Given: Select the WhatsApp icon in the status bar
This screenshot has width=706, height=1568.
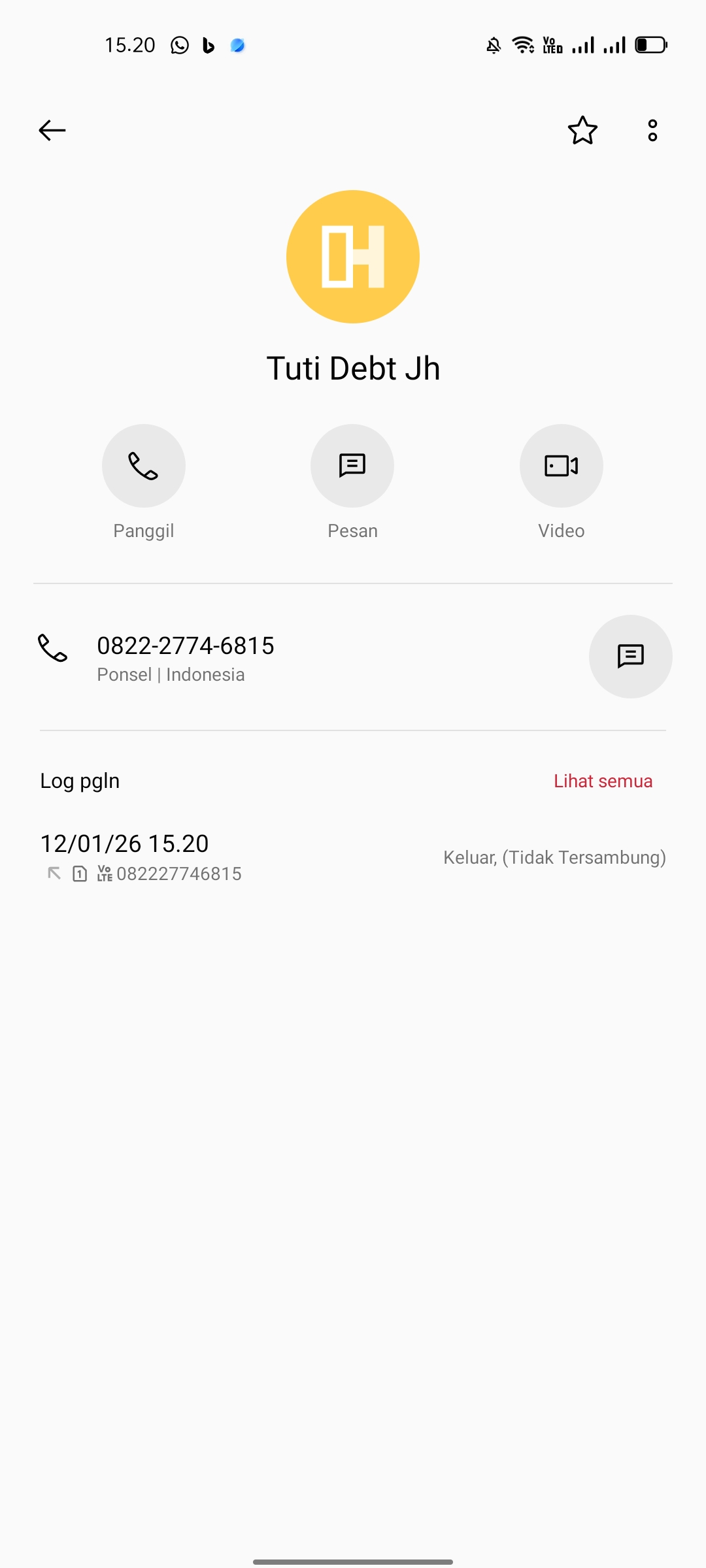Looking at the screenshot, I should click(178, 44).
